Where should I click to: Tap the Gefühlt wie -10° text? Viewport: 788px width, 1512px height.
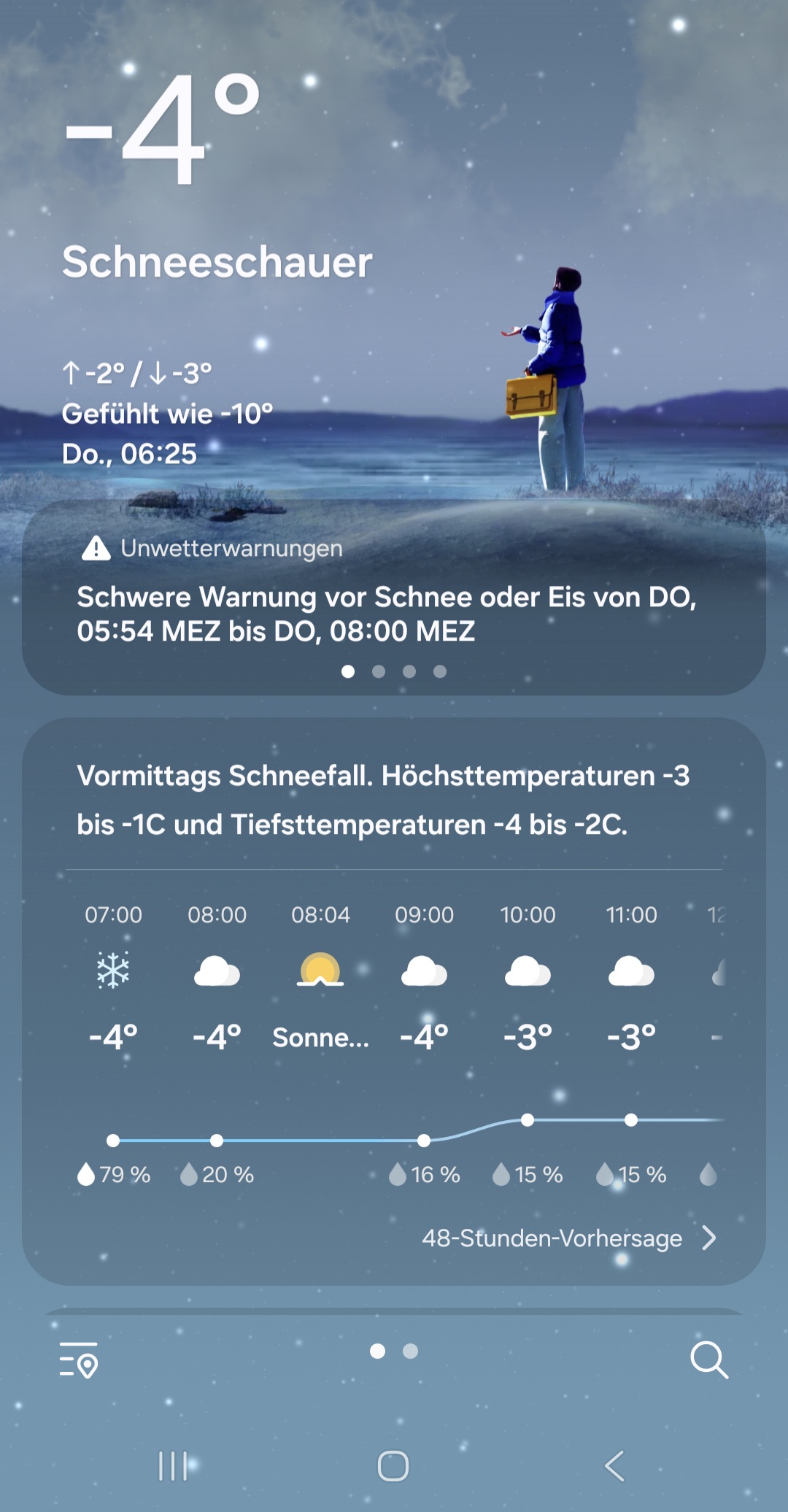[167, 413]
